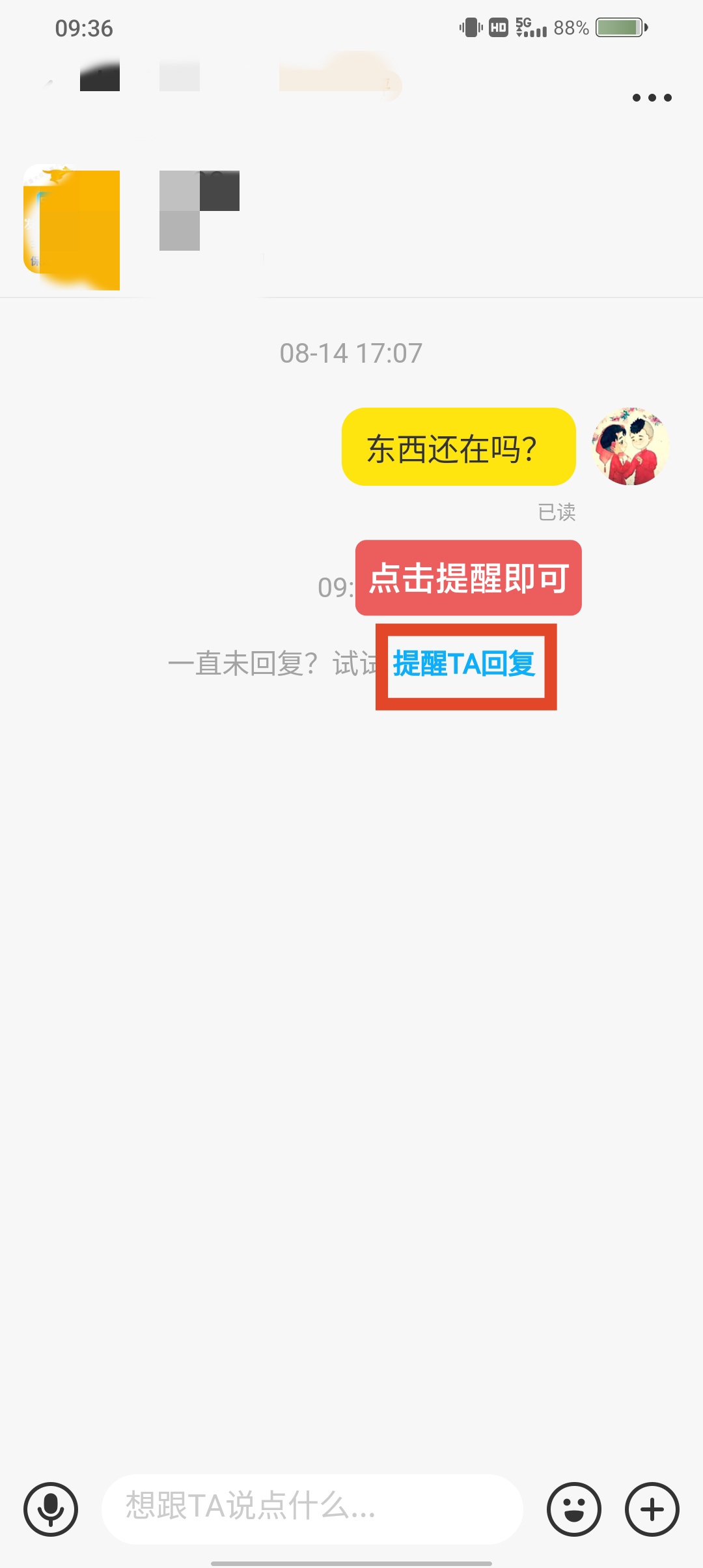
Task: Tap the sender's avatar picture
Action: [629, 447]
